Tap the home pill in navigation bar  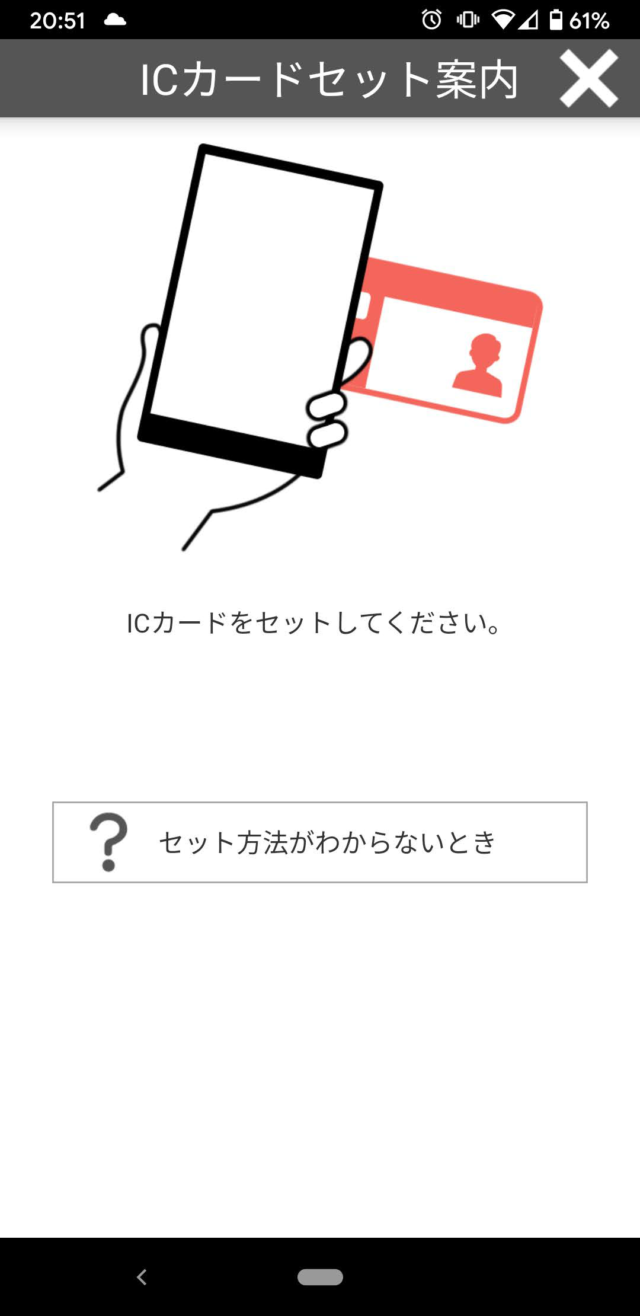click(320, 1277)
